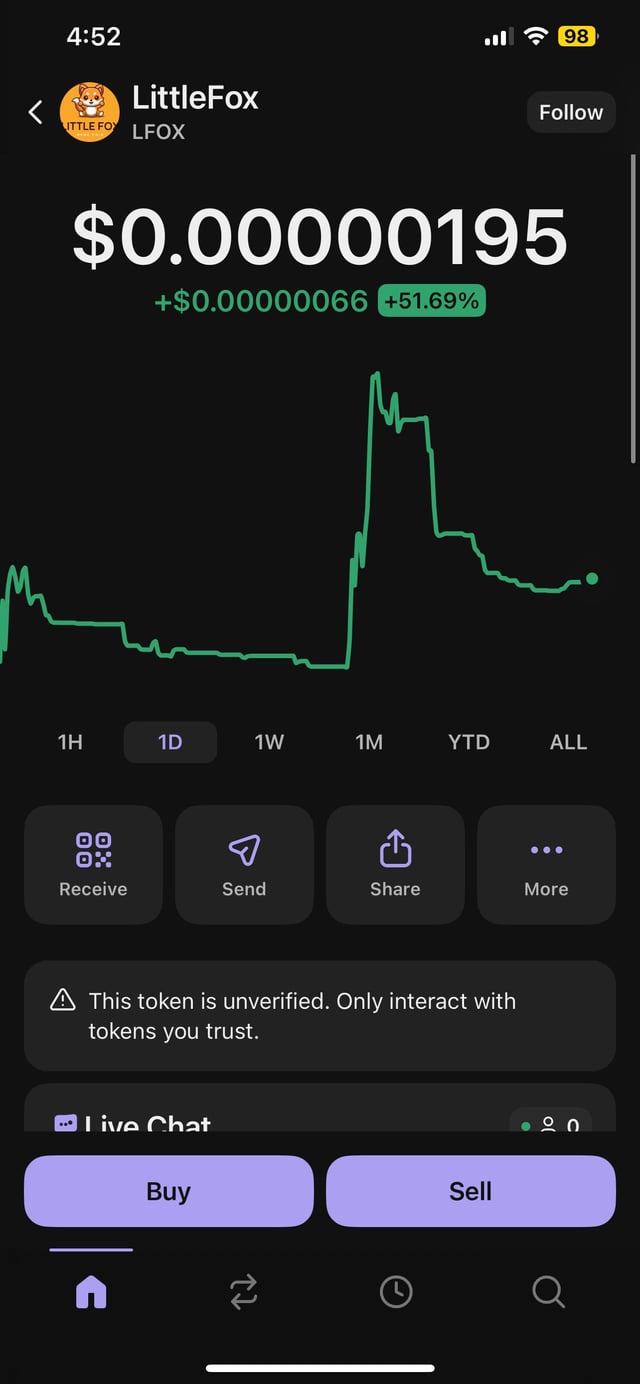The image size is (640, 1384).
Task: Share the LittleFox token page
Action: tap(395, 865)
